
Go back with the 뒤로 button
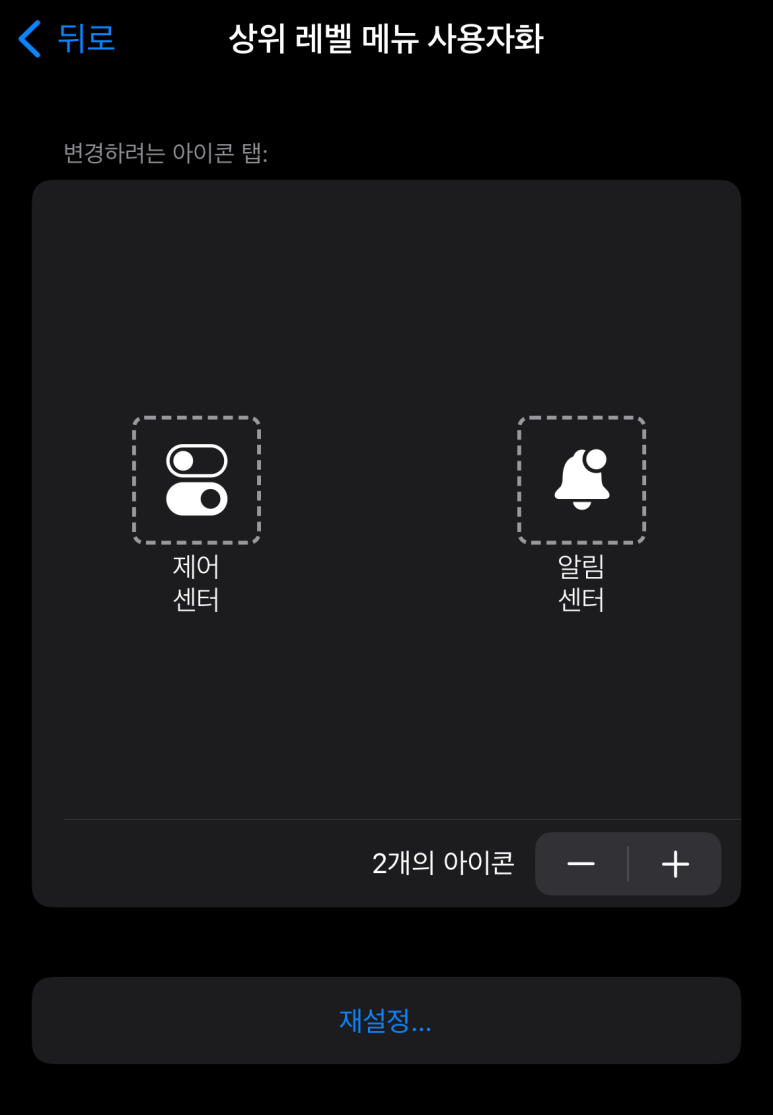tap(68, 39)
